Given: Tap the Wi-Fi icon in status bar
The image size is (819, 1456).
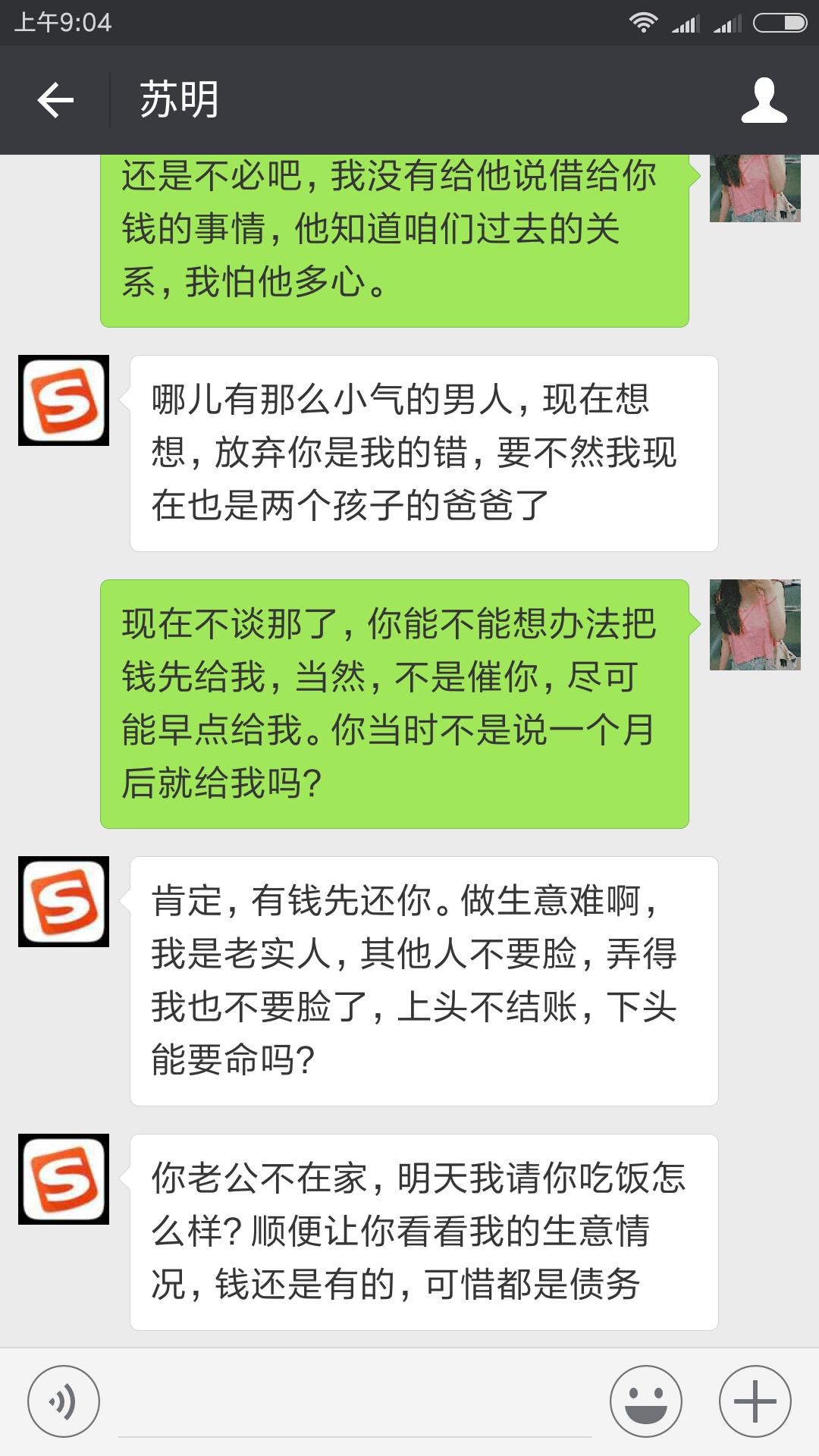Looking at the screenshot, I should point(643,23).
